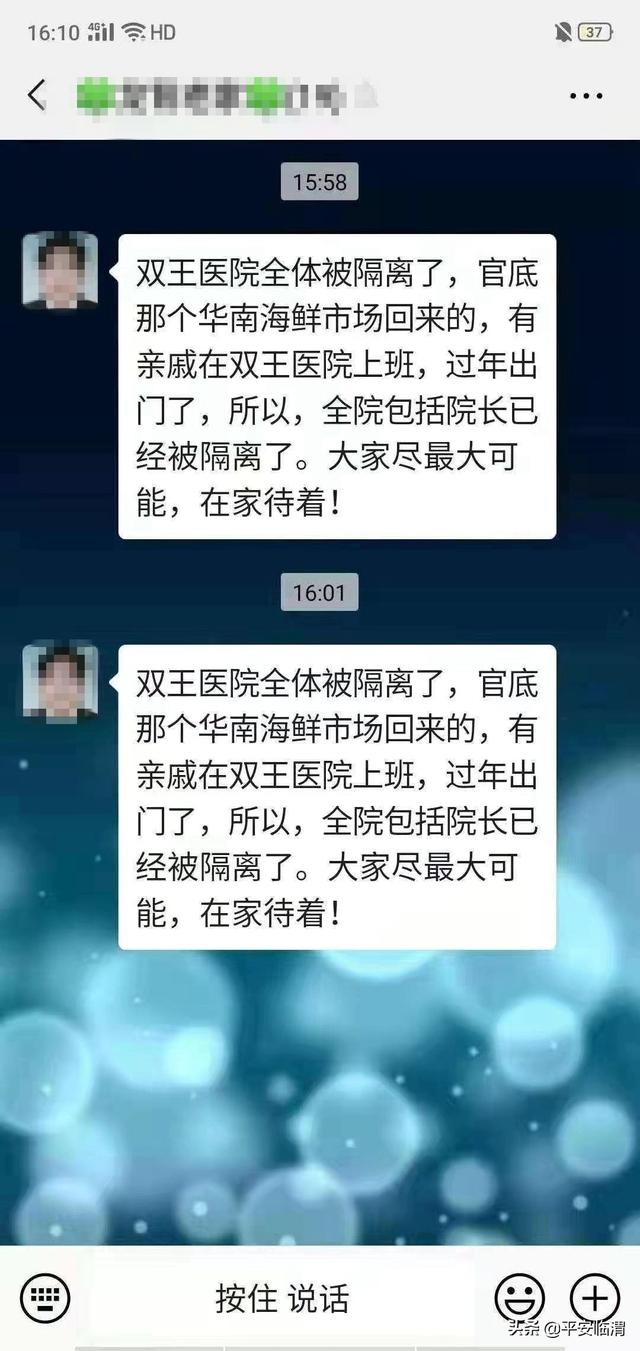640x1351 pixels.
Task: Open sender's avatar on 16:01 message
Action: click(60, 682)
